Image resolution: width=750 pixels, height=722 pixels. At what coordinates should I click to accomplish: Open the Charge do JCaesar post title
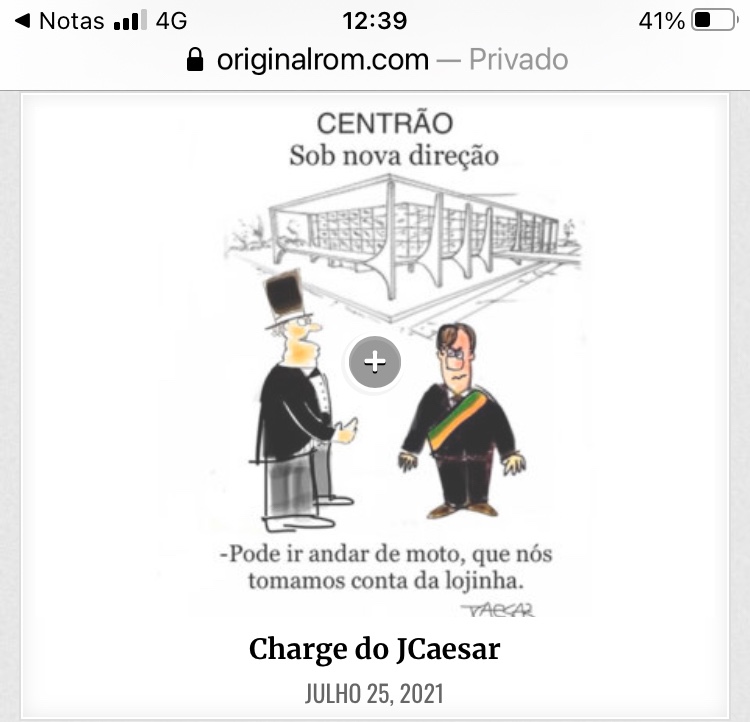click(x=374, y=649)
